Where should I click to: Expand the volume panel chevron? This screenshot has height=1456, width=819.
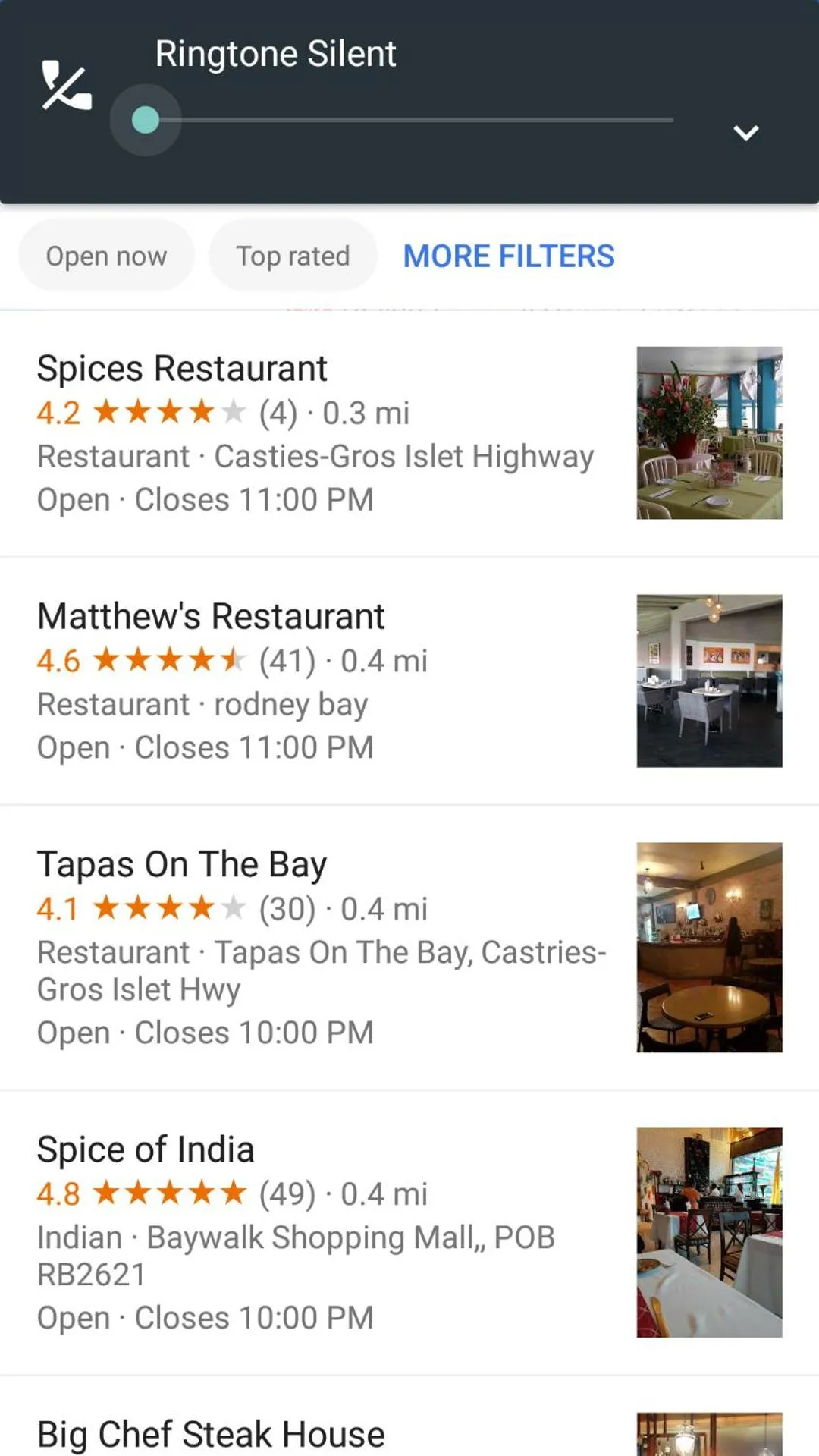pyautogui.click(x=745, y=134)
